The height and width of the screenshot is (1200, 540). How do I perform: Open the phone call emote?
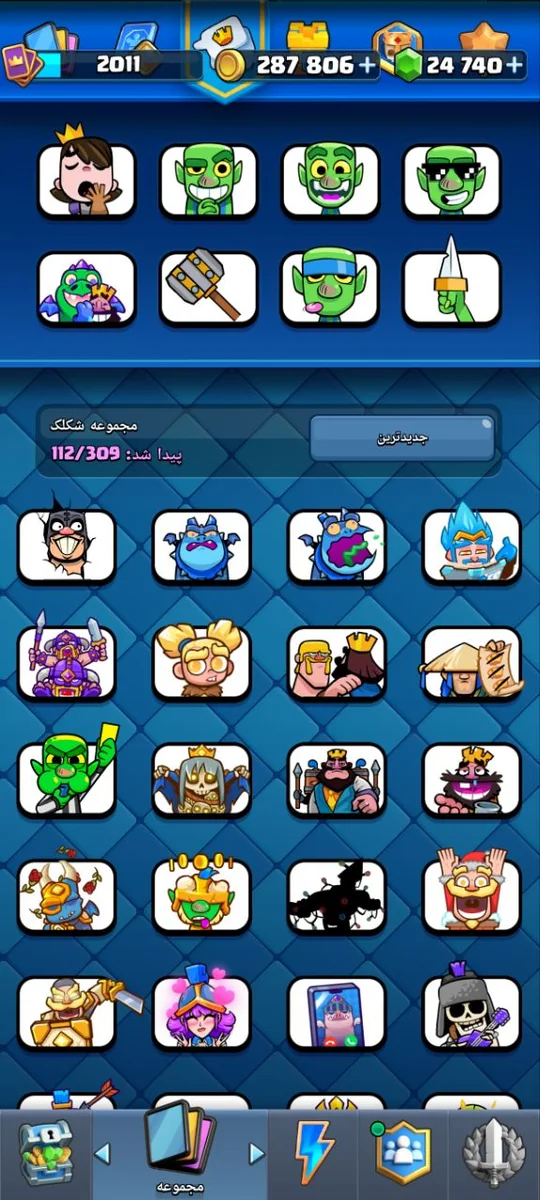(x=336, y=1012)
